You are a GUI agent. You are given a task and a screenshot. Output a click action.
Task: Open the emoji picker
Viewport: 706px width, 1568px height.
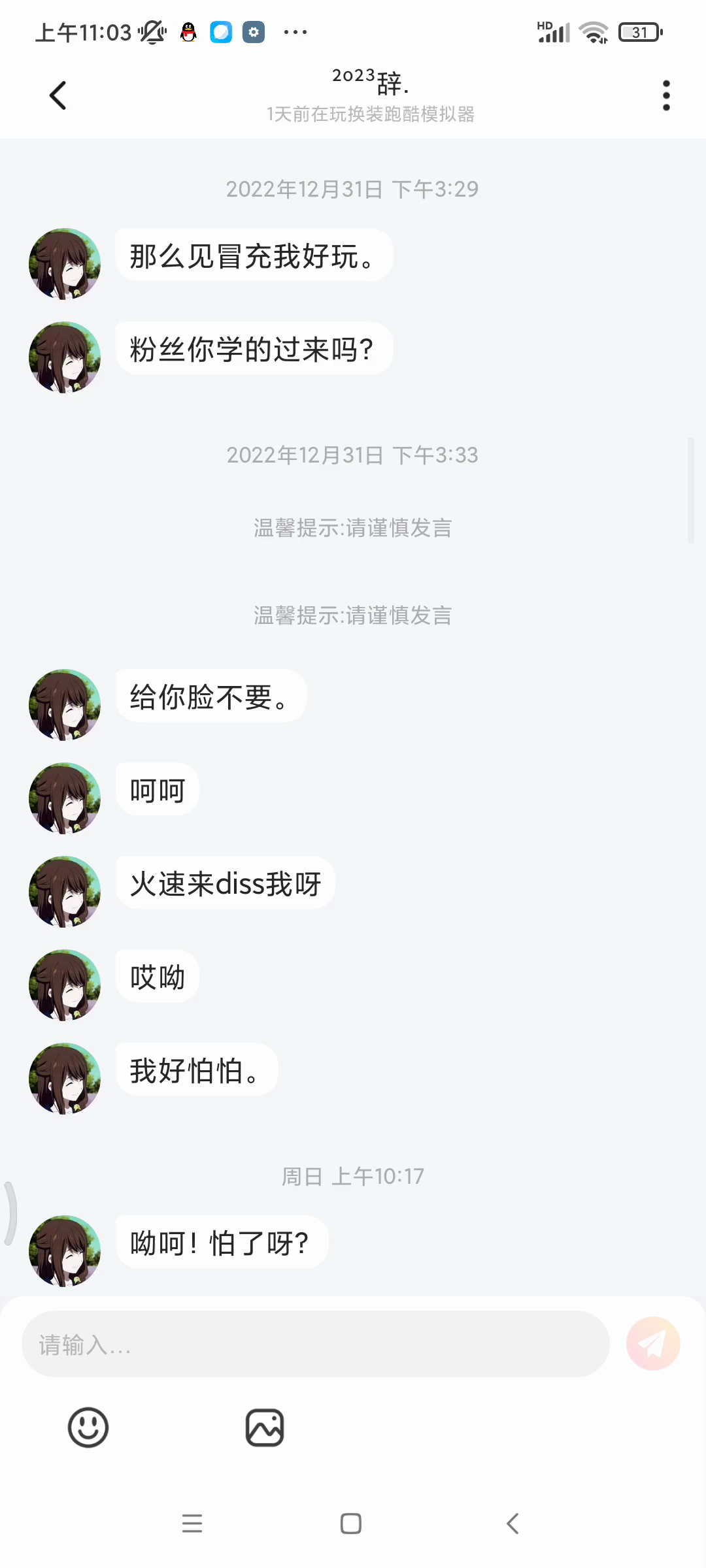pyautogui.click(x=88, y=1428)
